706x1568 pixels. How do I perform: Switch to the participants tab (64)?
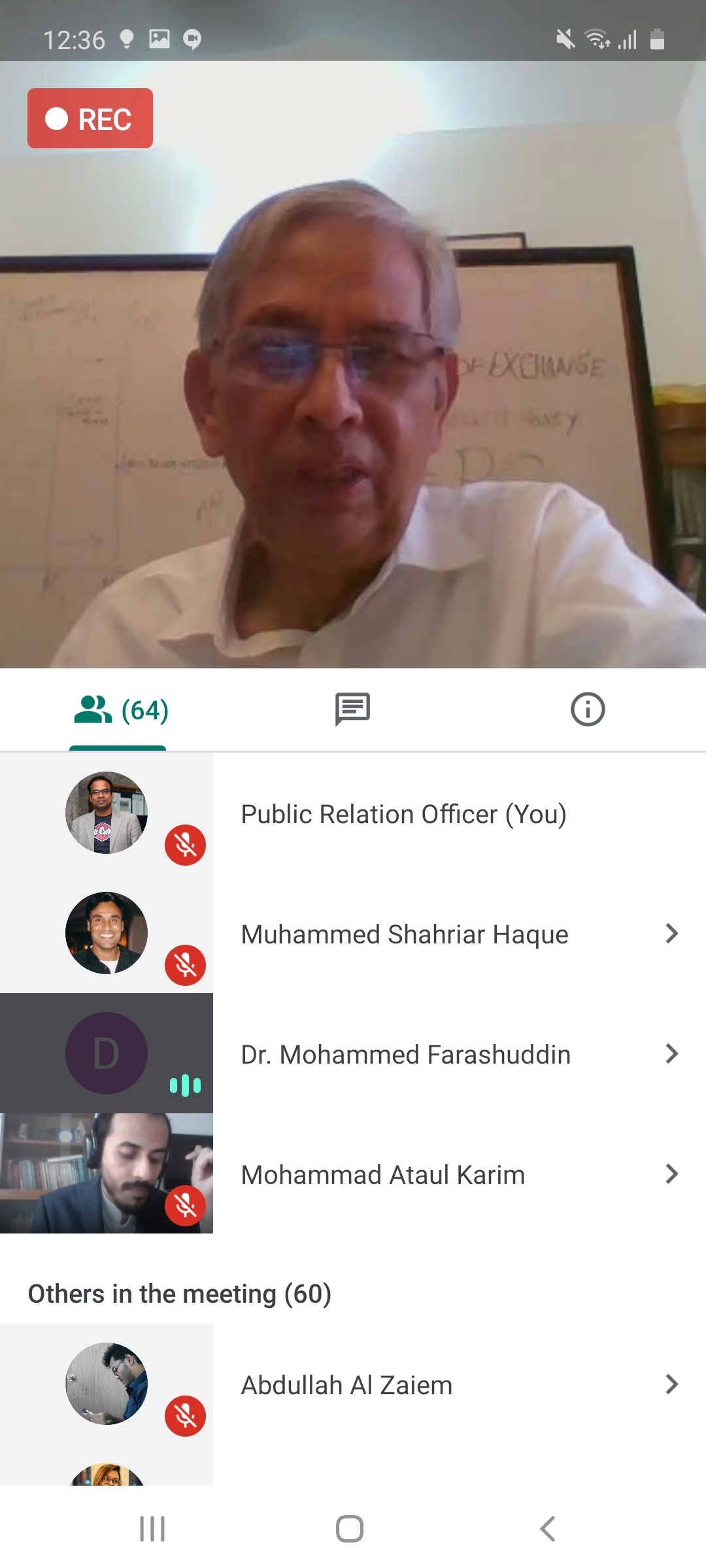pyautogui.click(x=121, y=710)
